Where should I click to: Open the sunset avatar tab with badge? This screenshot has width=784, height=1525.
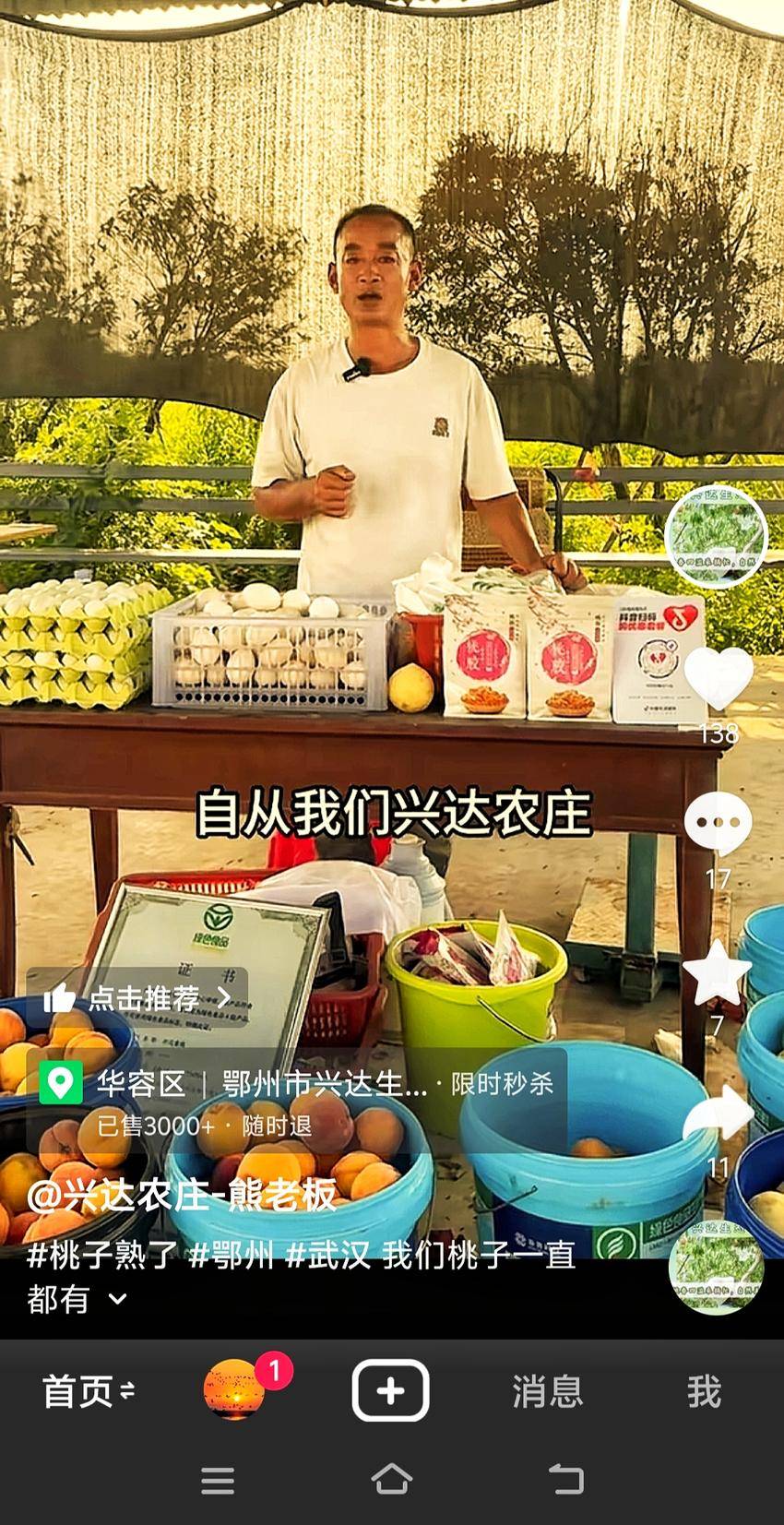[x=234, y=1389]
